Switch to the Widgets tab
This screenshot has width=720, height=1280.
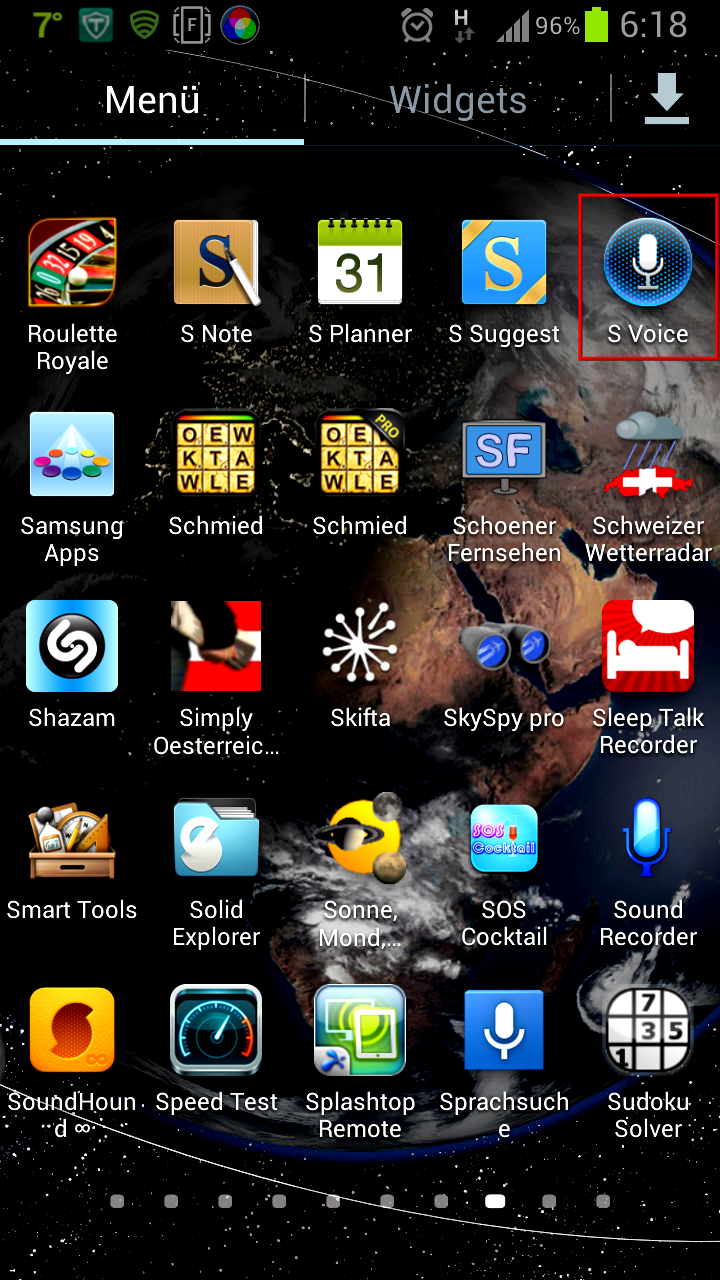coord(458,100)
